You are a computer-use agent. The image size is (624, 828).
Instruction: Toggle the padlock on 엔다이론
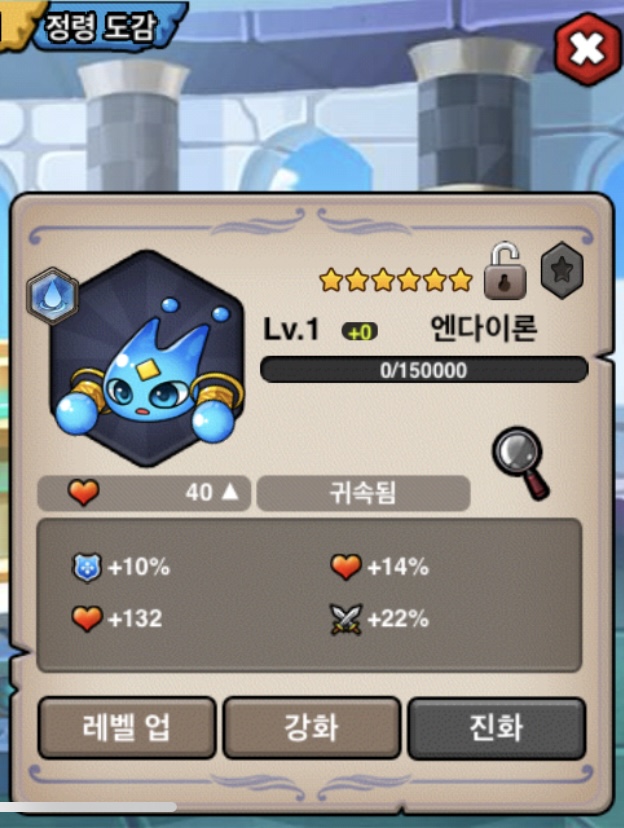coord(504,272)
